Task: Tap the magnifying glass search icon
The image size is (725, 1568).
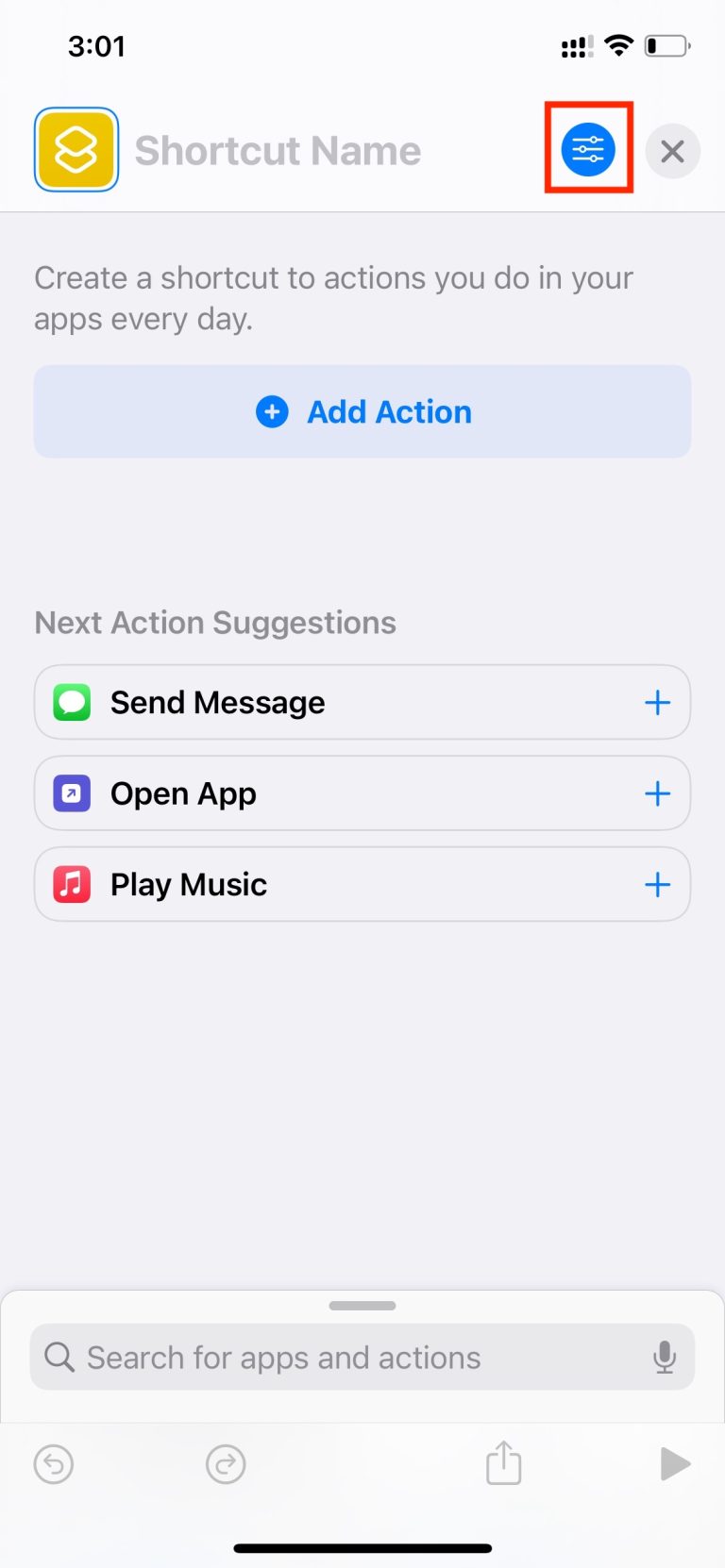Action: (x=59, y=1357)
